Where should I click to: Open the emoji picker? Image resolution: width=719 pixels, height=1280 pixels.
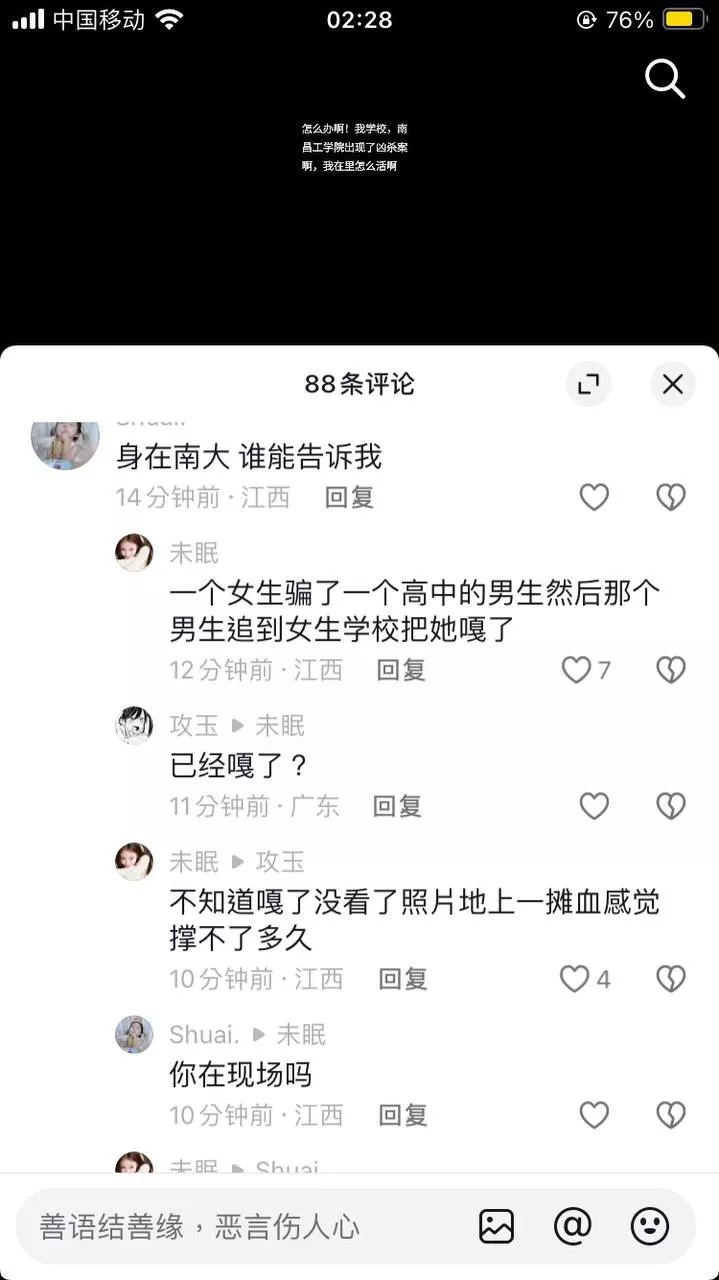650,1226
